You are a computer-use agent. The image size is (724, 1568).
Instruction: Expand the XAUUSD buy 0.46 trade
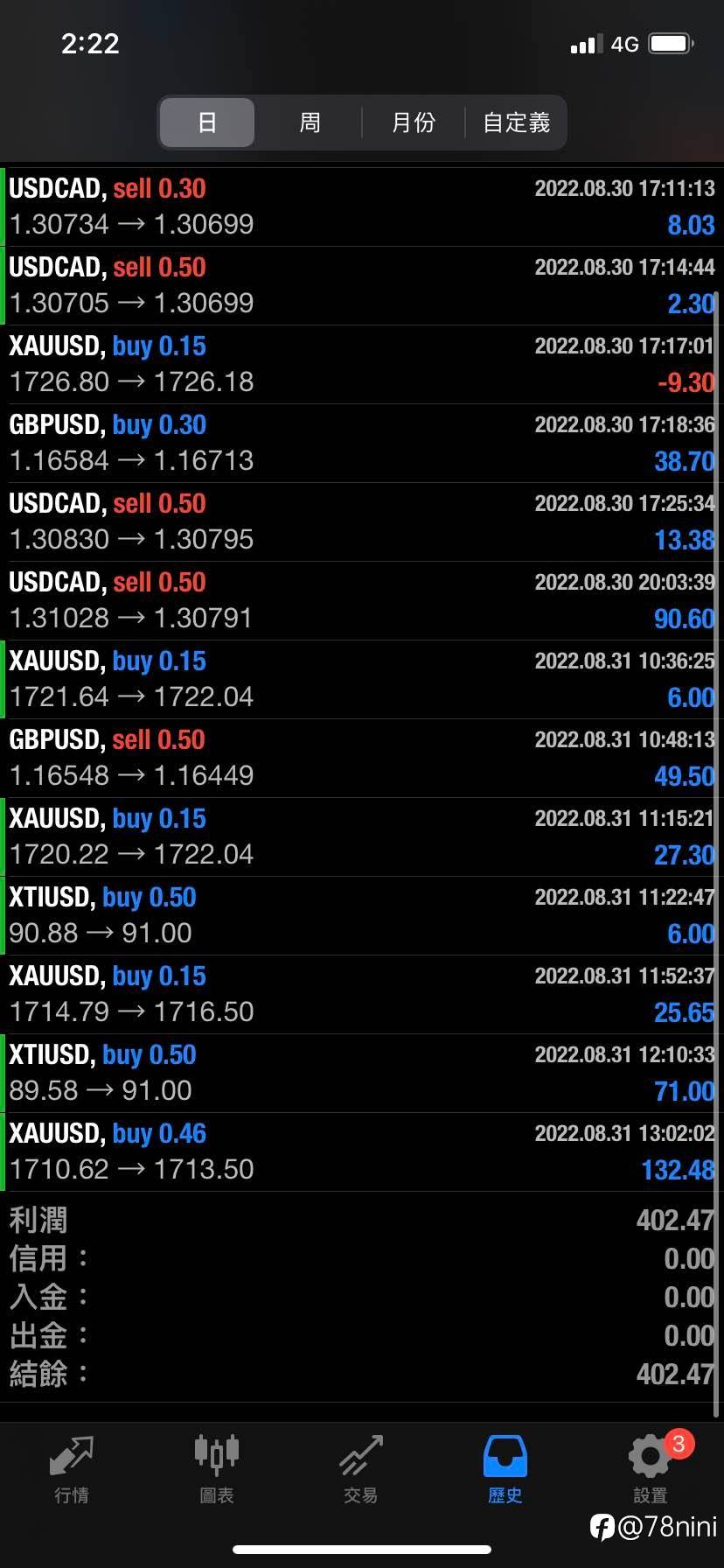click(x=362, y=1151)
